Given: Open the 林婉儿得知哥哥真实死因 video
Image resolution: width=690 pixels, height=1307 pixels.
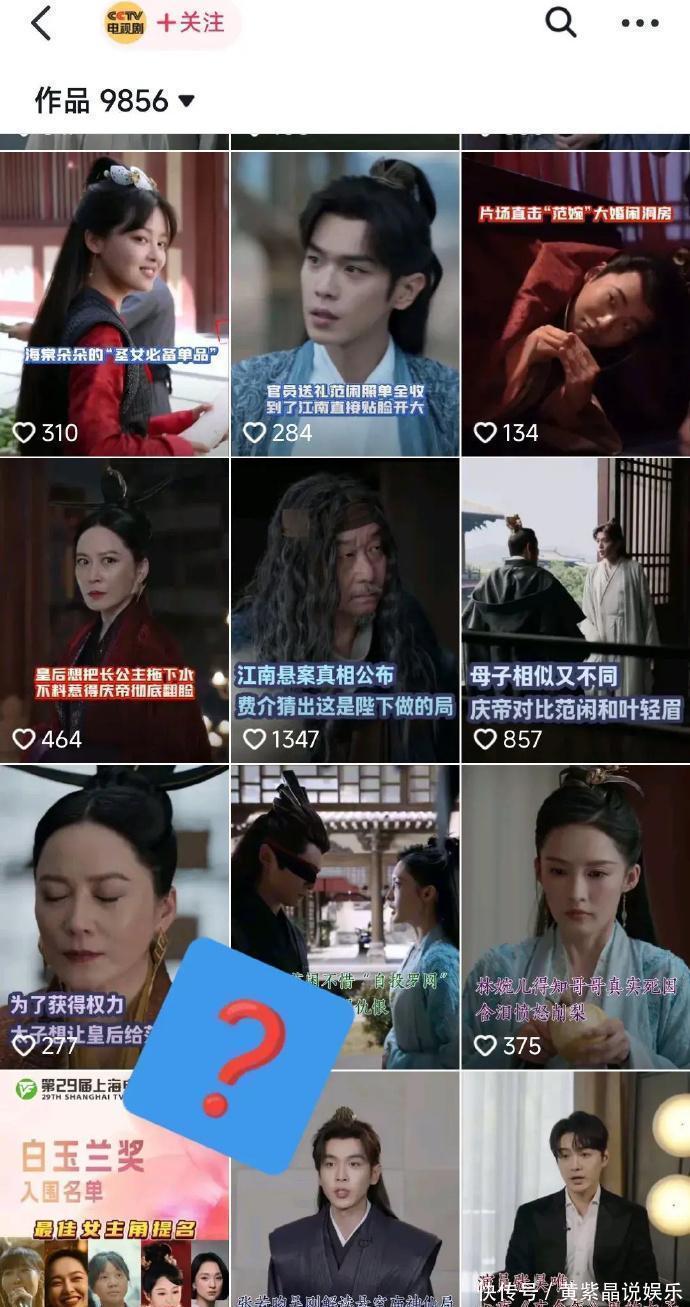Looking at the screenshot, I should [x=575, y=915].
